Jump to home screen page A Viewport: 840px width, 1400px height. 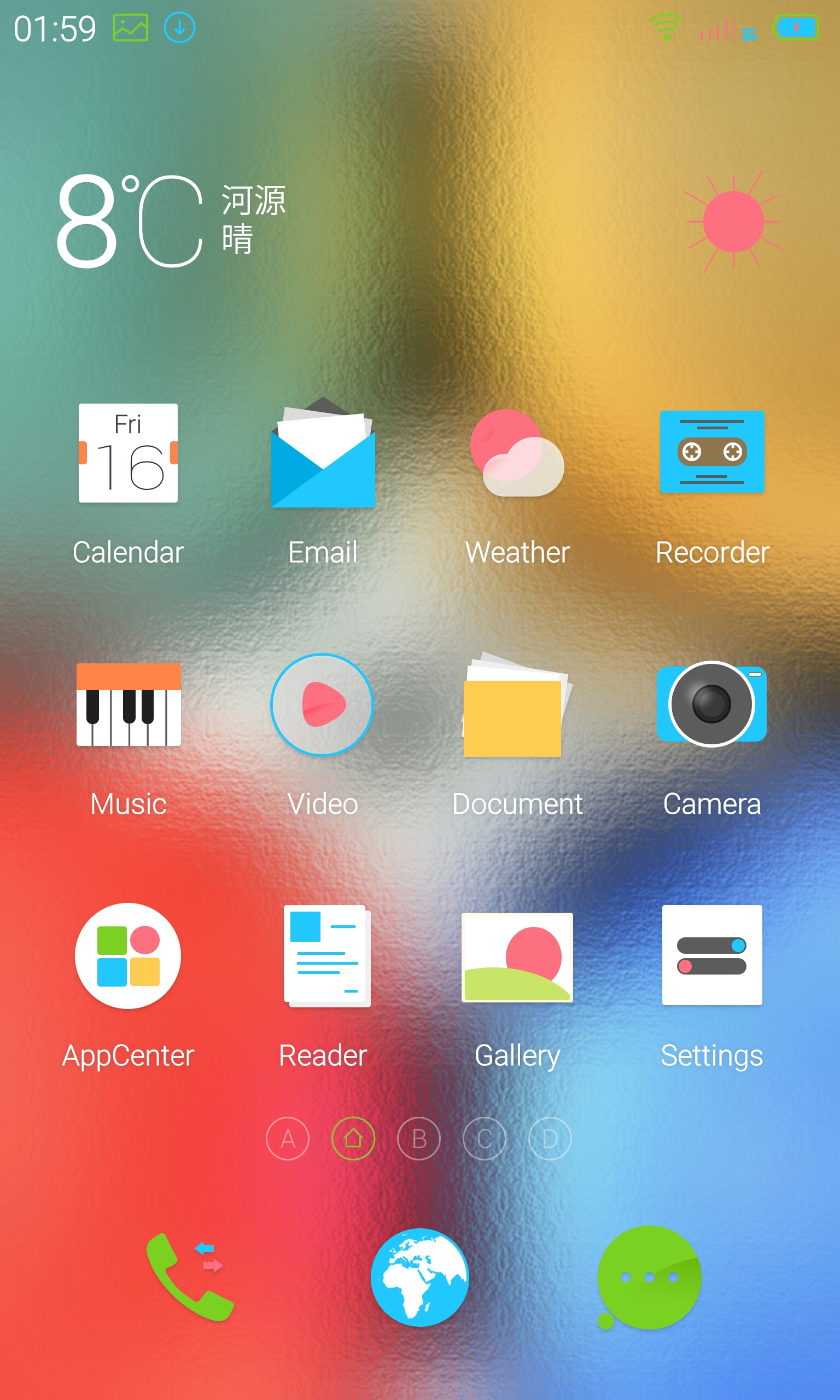tap(288, 1139)
